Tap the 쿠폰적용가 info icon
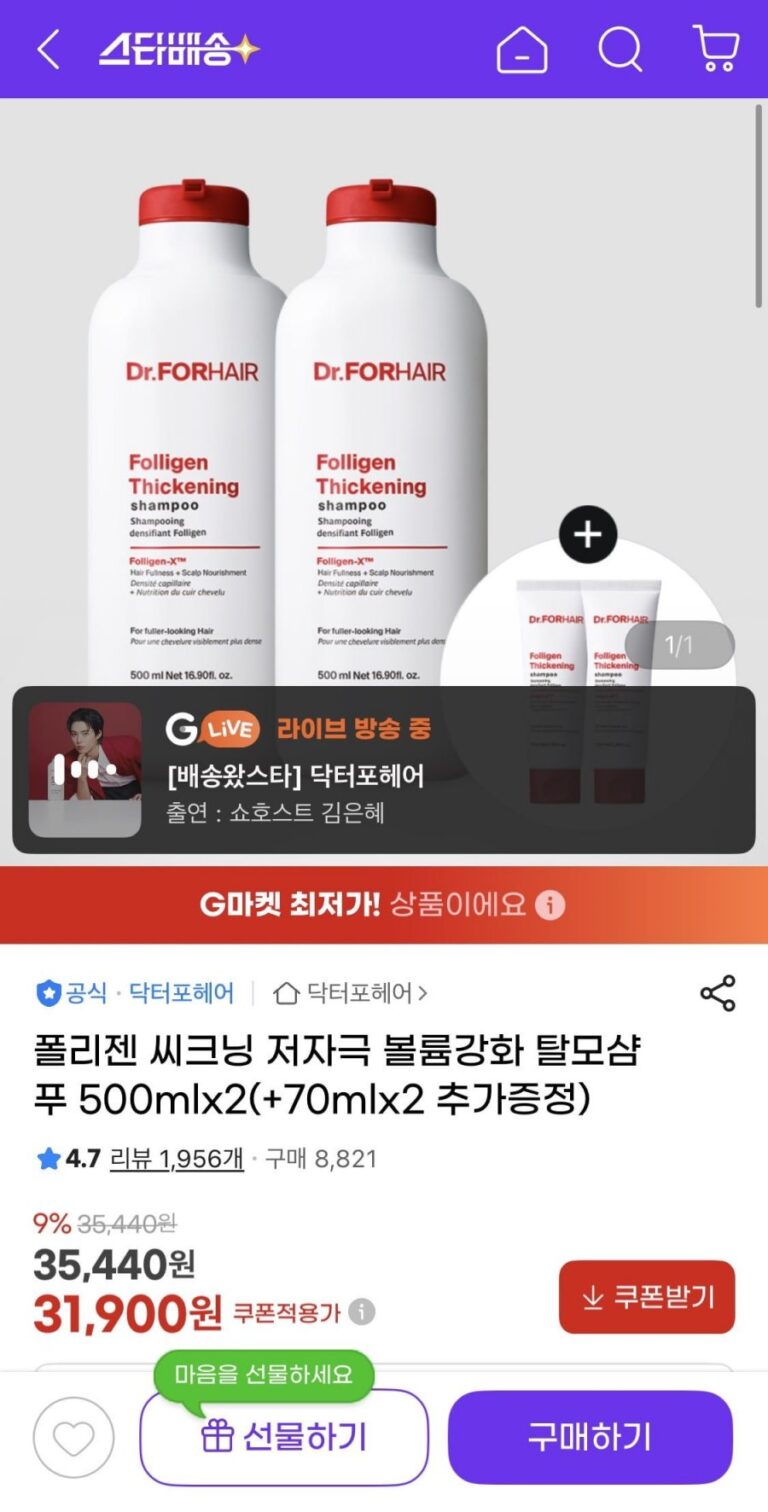This screenshot has height=1512, width=768. (x=362, y=1312)
